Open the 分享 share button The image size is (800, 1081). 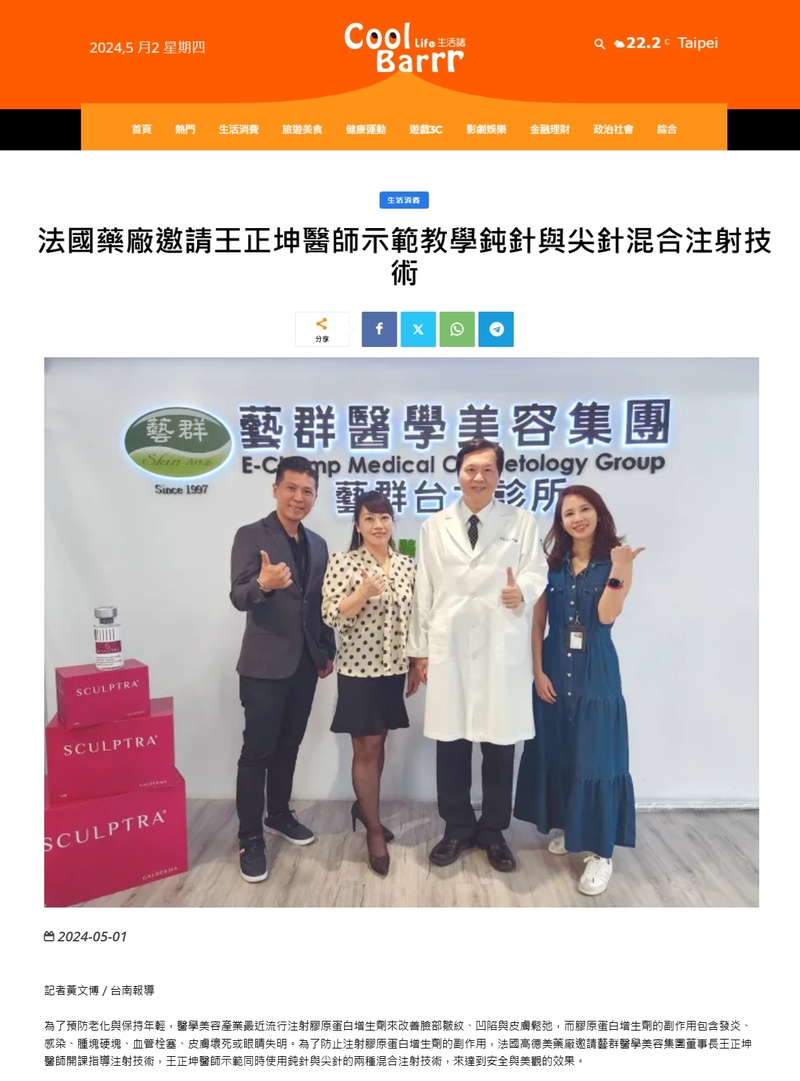pyautogui.click(x=322, y=329)
